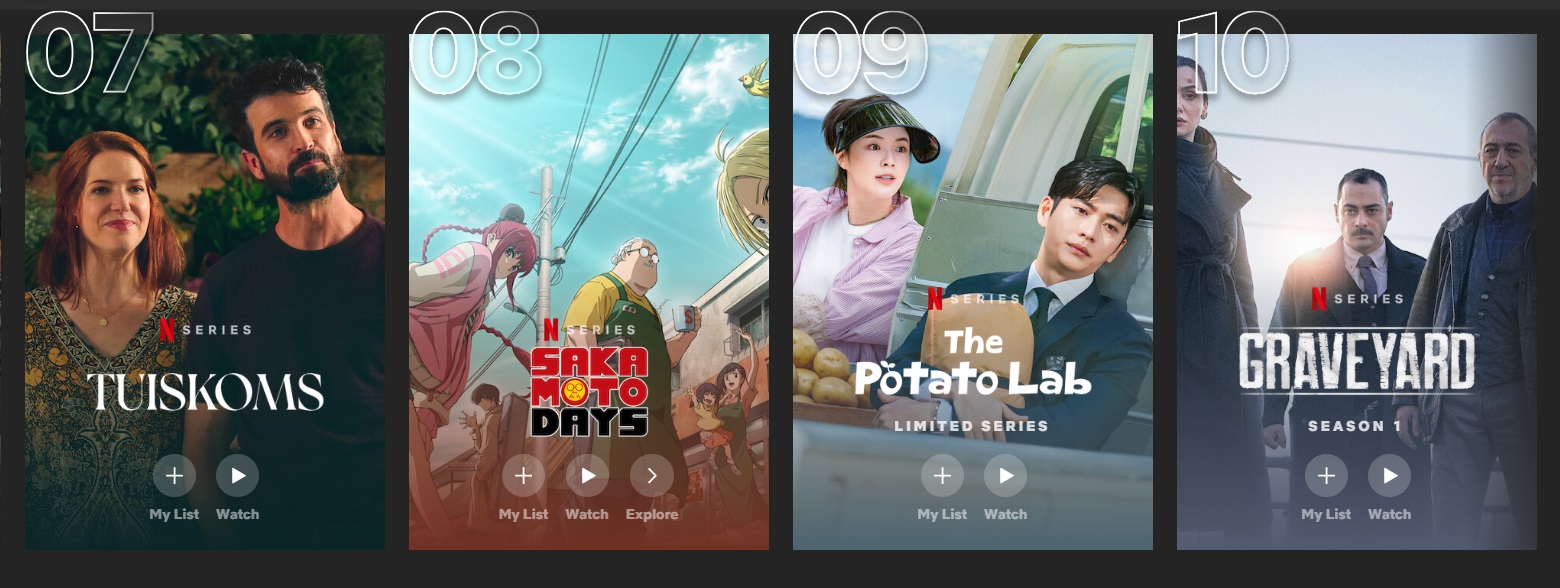Start watching The Potato Lab
The width and height of the screenshot is (1560, 588).
coord(1005,476)
